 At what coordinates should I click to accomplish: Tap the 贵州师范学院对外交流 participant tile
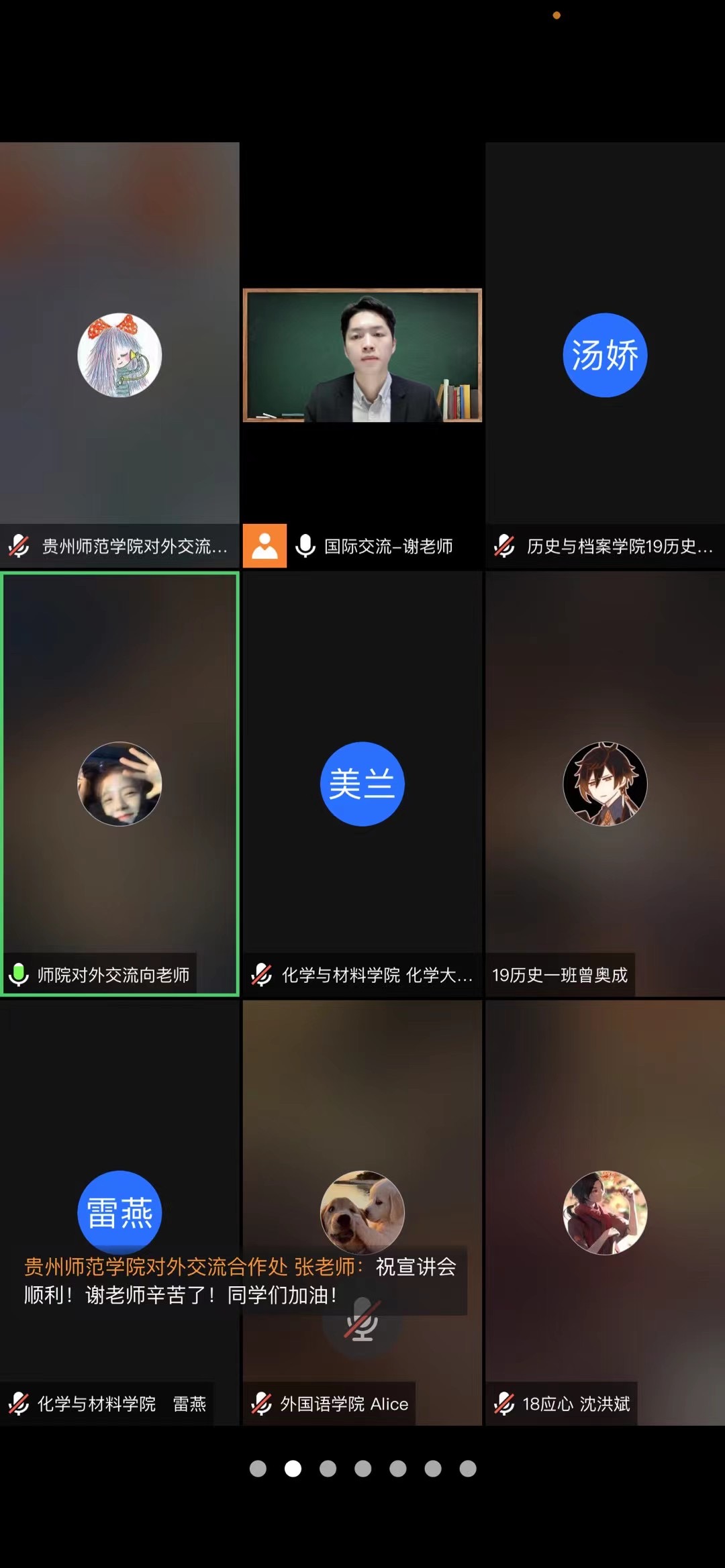coord(119,355)
